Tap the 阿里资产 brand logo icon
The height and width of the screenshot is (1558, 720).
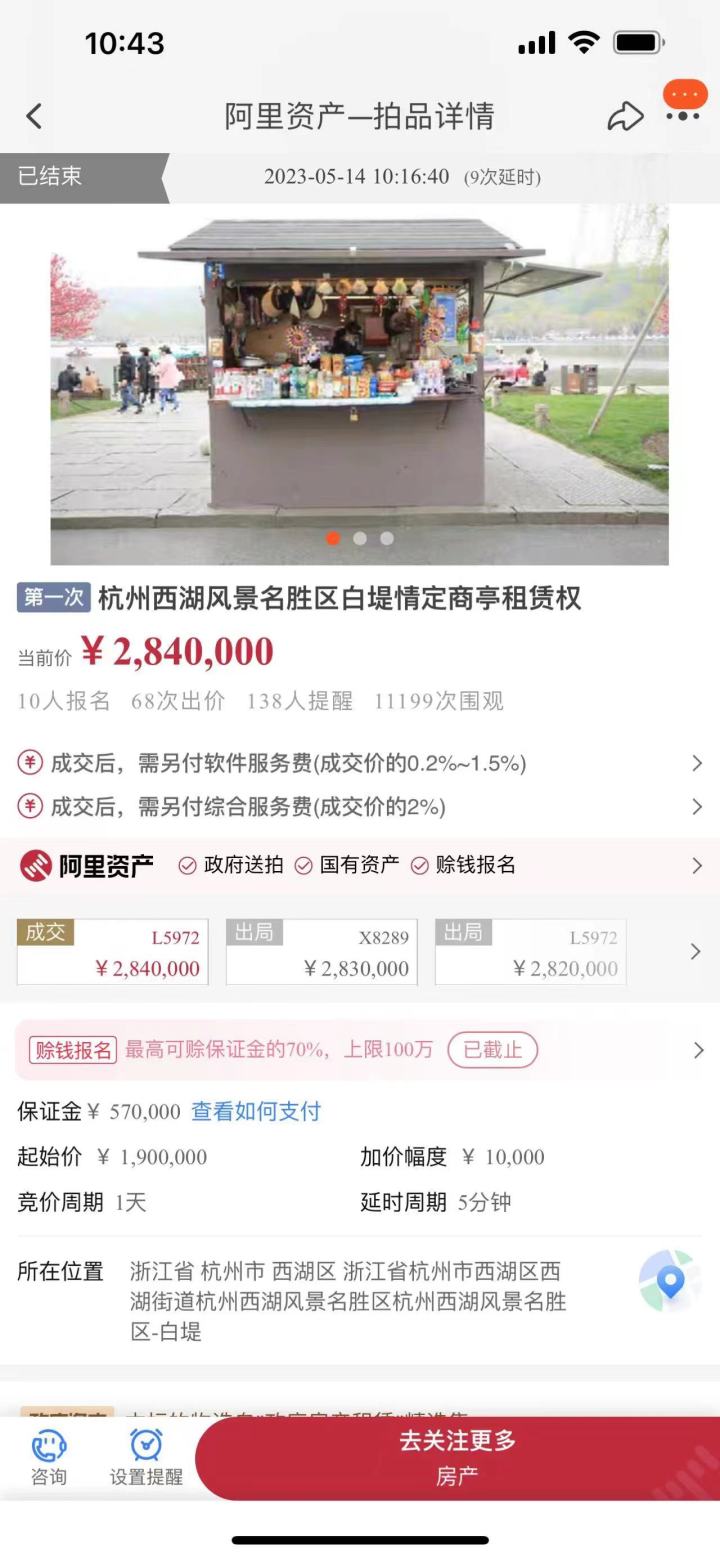coord(36,865)
